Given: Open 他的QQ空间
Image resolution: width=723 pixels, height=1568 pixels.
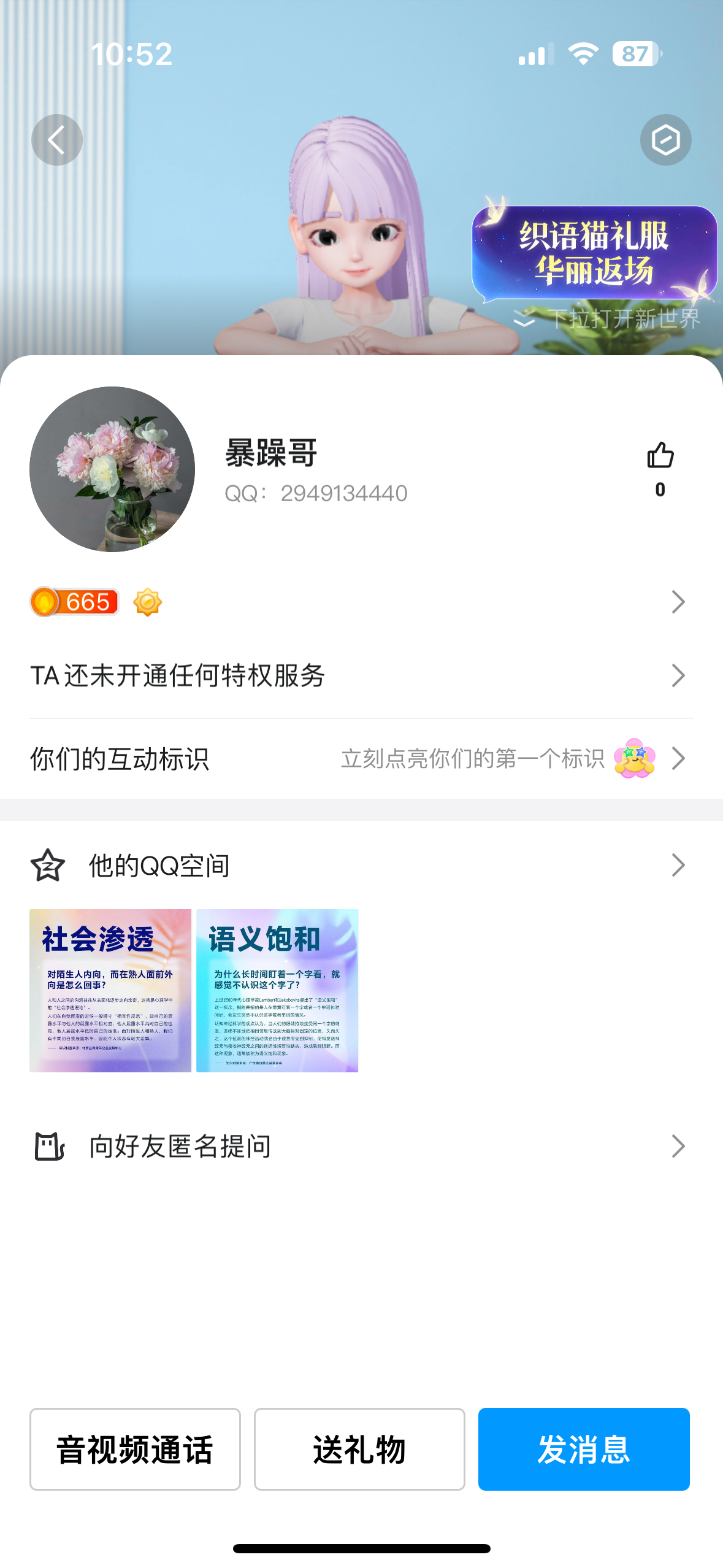Looking at the screenshot, I should (361, 866).
